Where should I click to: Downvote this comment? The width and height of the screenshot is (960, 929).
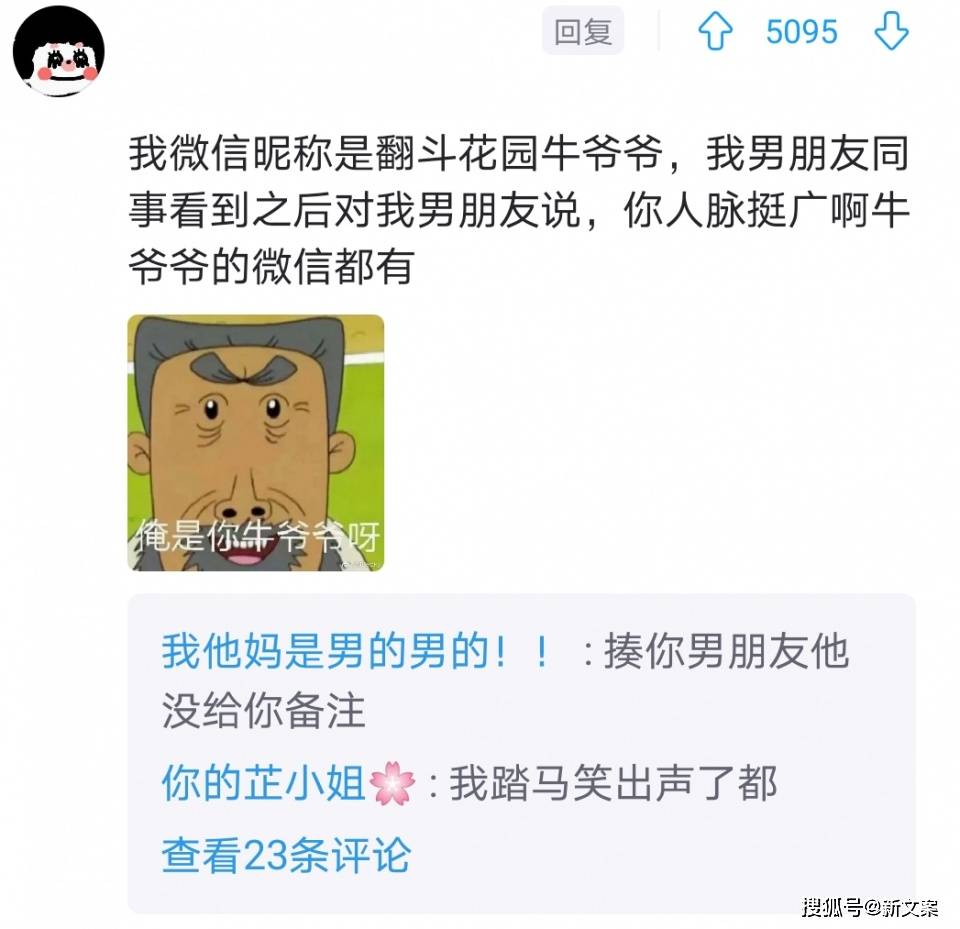(x=890, y=32)
